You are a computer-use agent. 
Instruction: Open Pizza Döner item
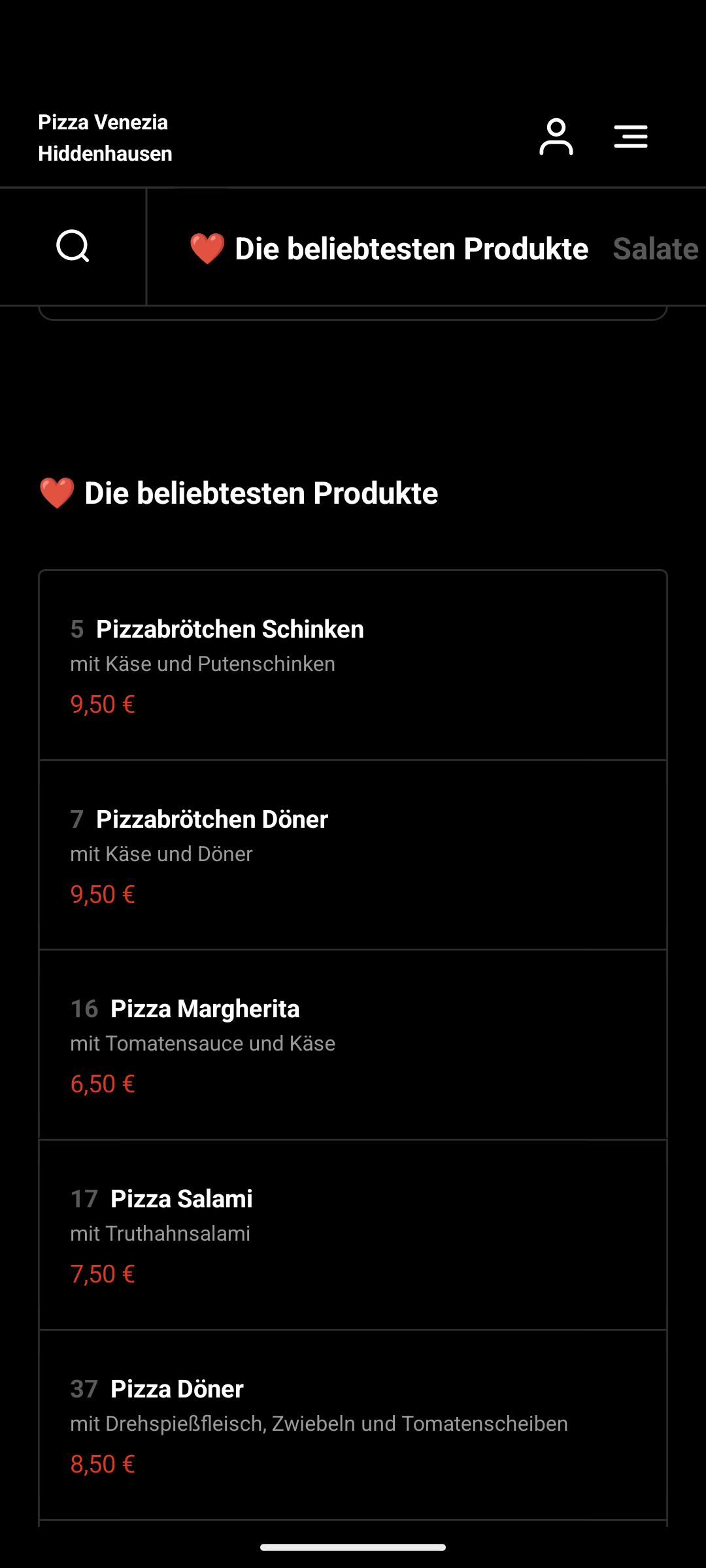tap(353, 1425)
